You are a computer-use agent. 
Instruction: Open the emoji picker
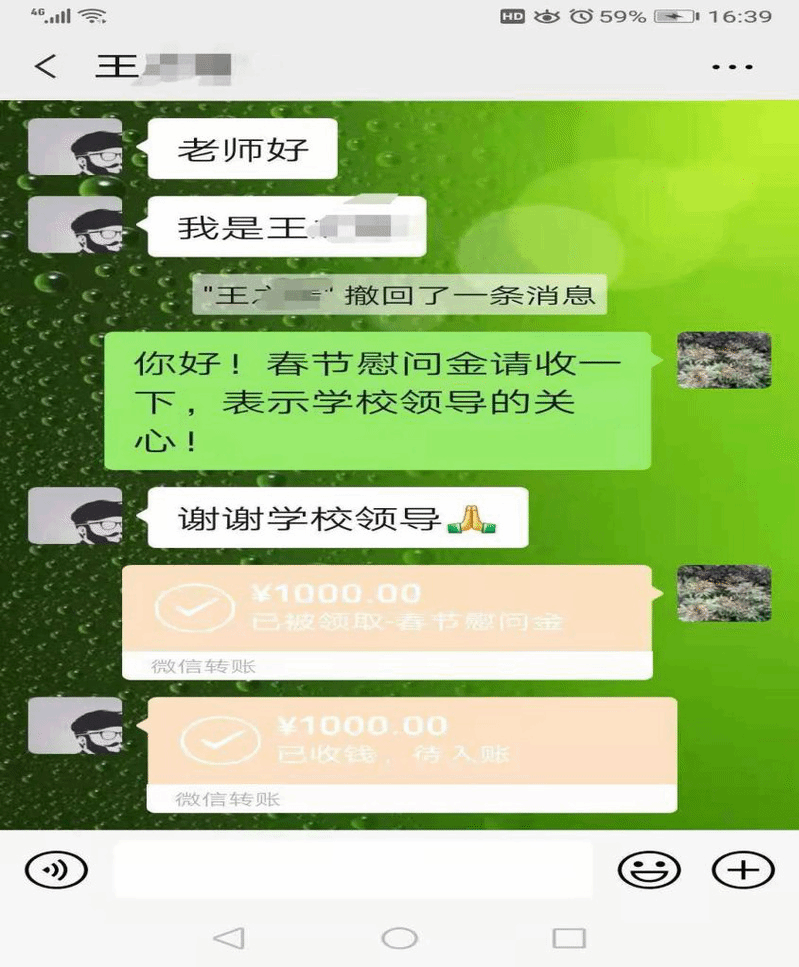[648, 869]
